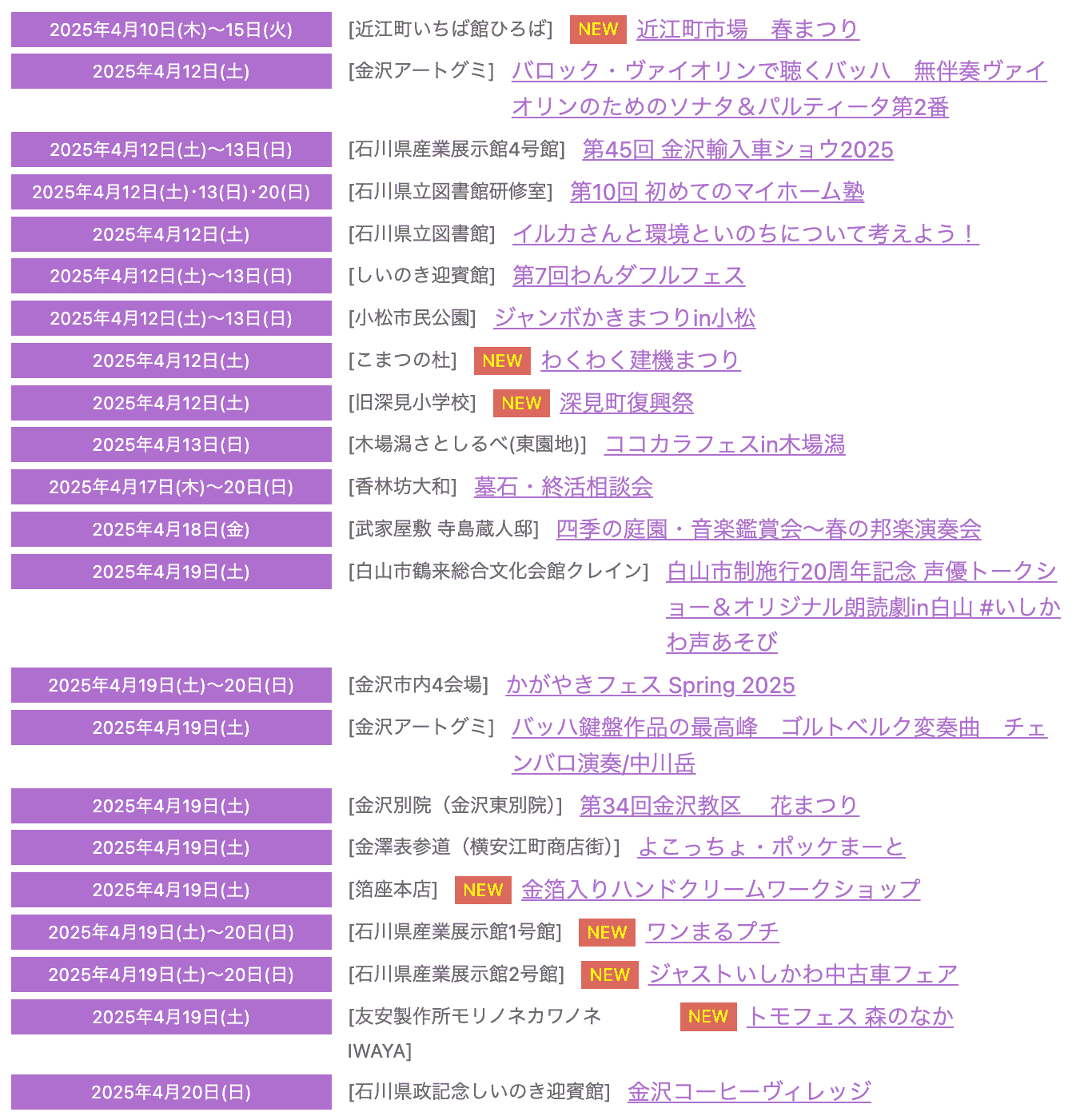Open 金箔入りハンドクリームワークショップ link
This screenshot has height=1116, width=1092.
pos(719,890)
